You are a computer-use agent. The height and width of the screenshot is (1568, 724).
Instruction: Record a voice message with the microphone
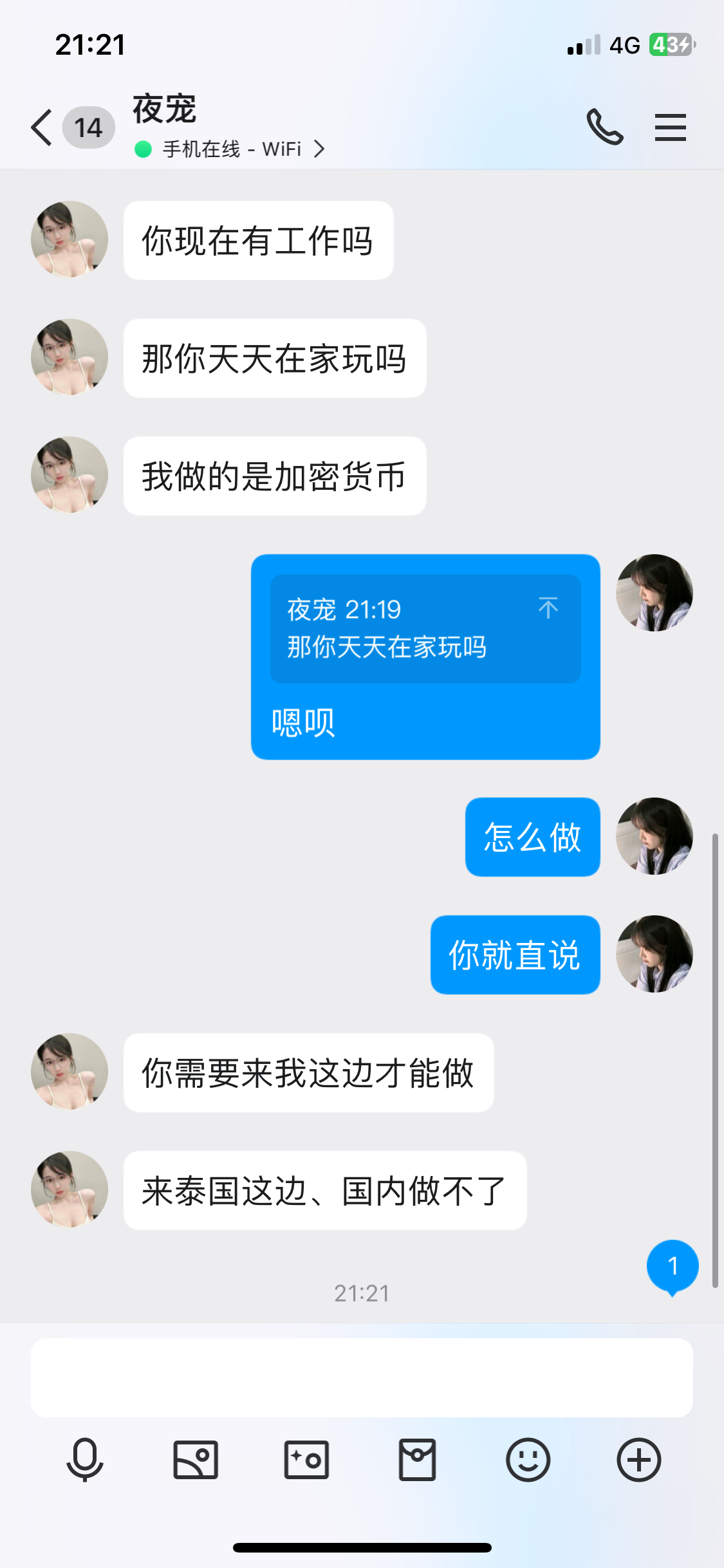coord(85,1460)
